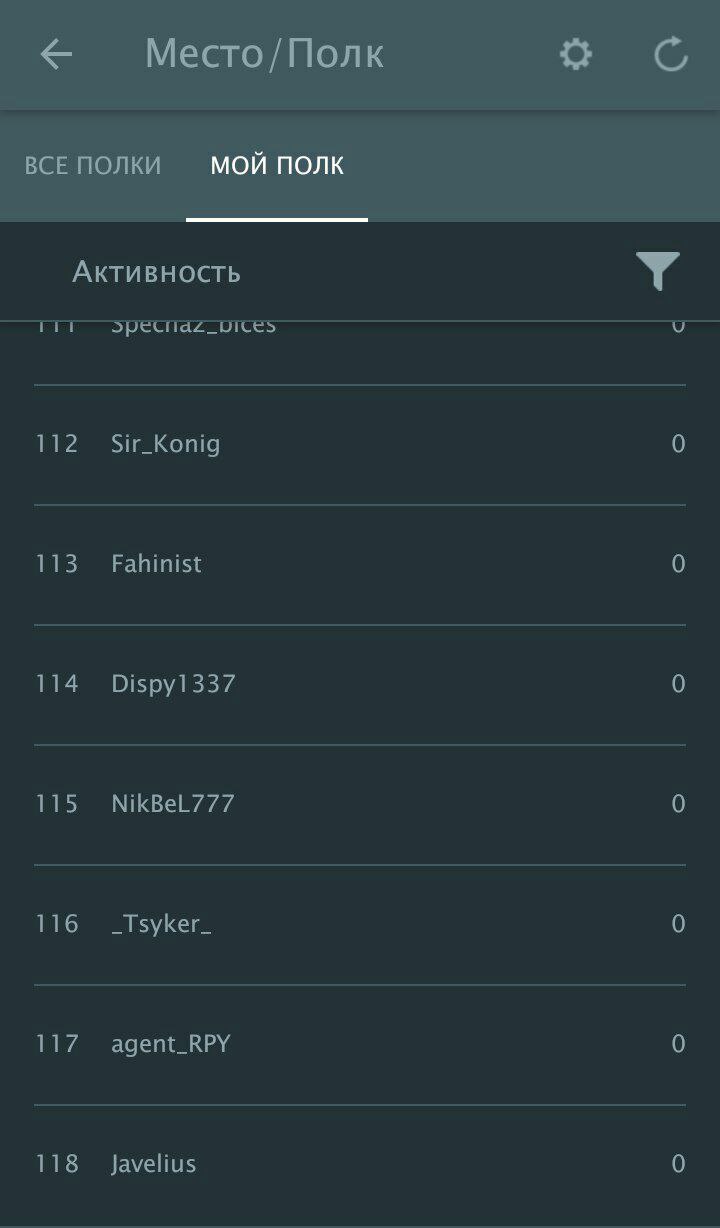Image resolution: width=720 pixels, height=1228 pixels.
Task: Open the filter funnel next to Активность
Action: (657, 271)
